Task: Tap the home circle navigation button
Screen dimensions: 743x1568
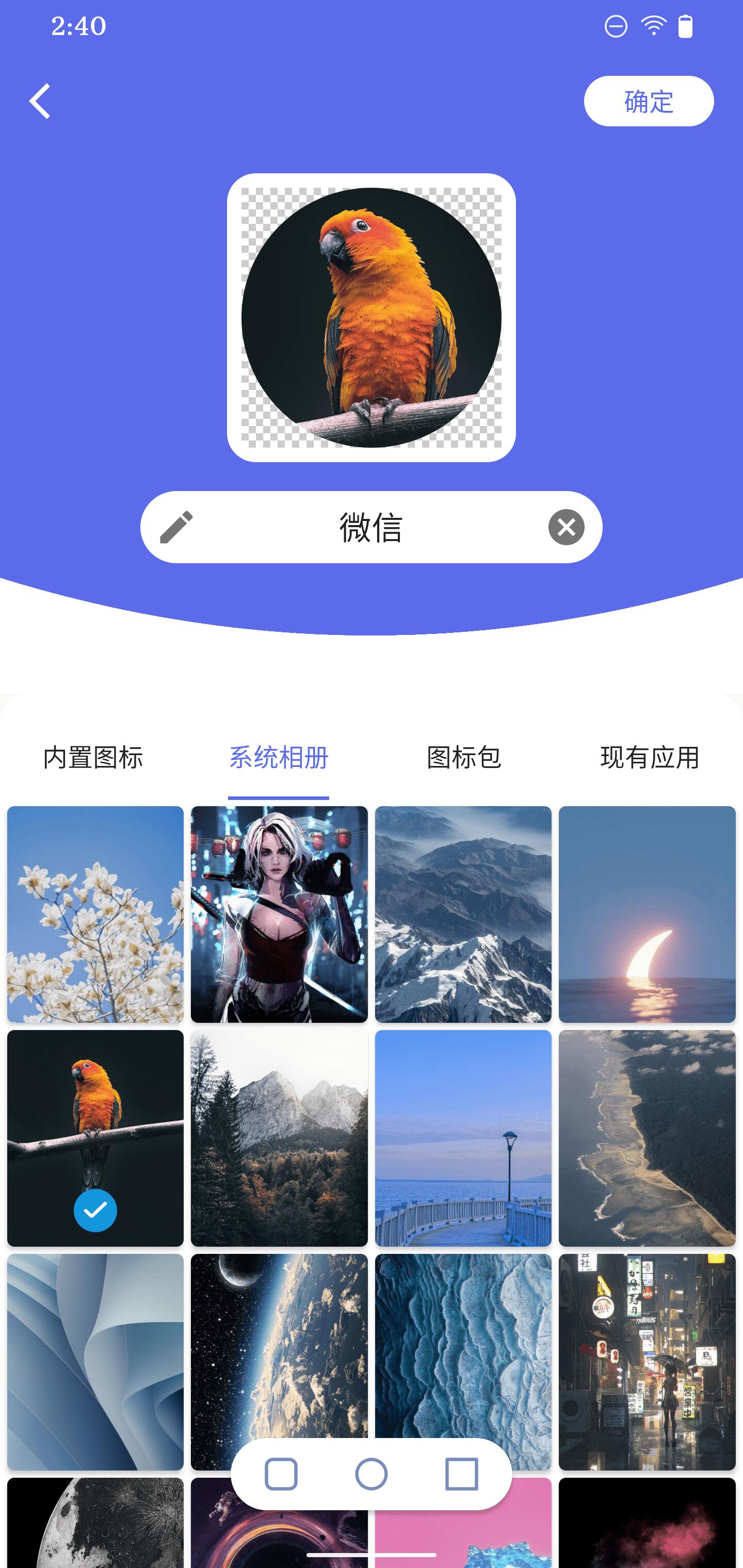Action: (371, 1474)
